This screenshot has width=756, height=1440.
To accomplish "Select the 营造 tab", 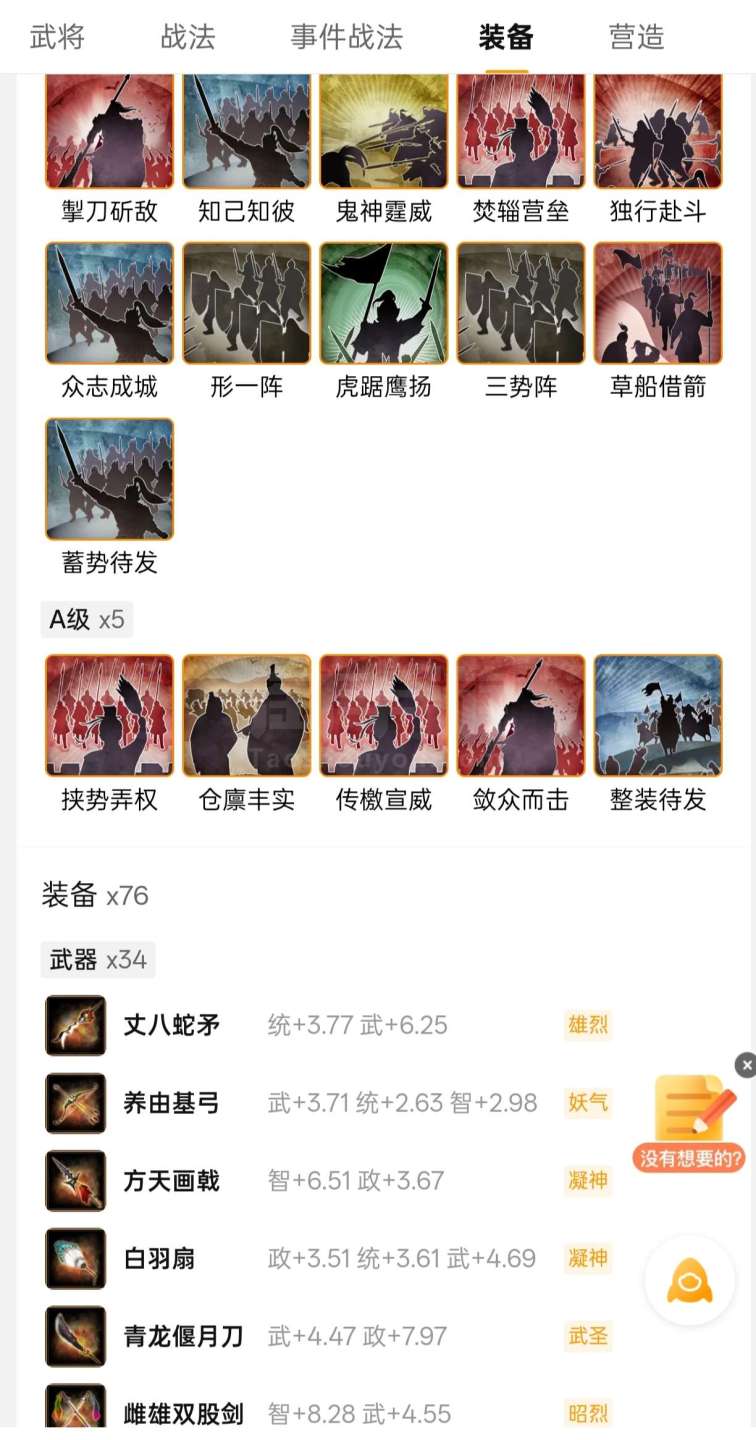I will [x=636, y=38].
